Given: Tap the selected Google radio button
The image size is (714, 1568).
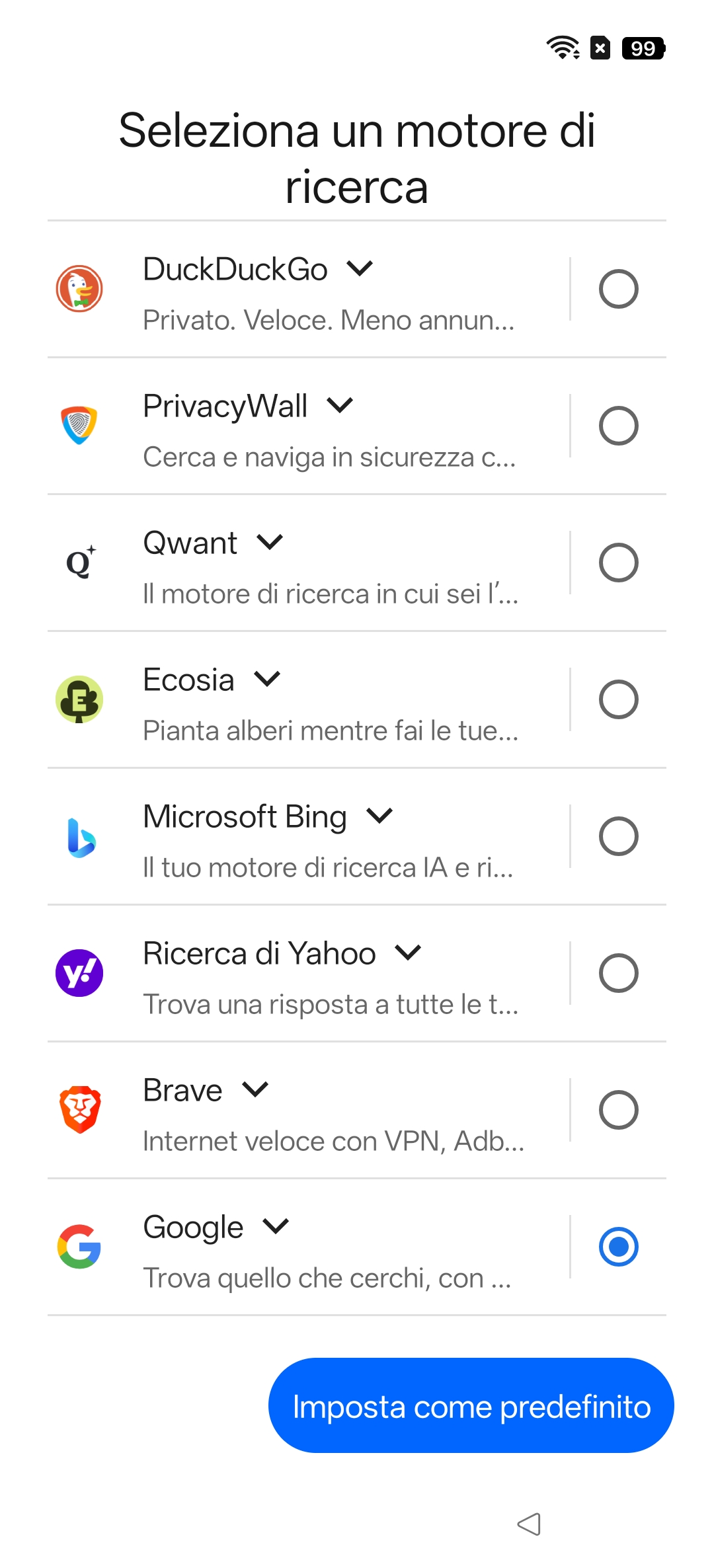Looking at the screenshot, I should click(x=618, y=1247).
